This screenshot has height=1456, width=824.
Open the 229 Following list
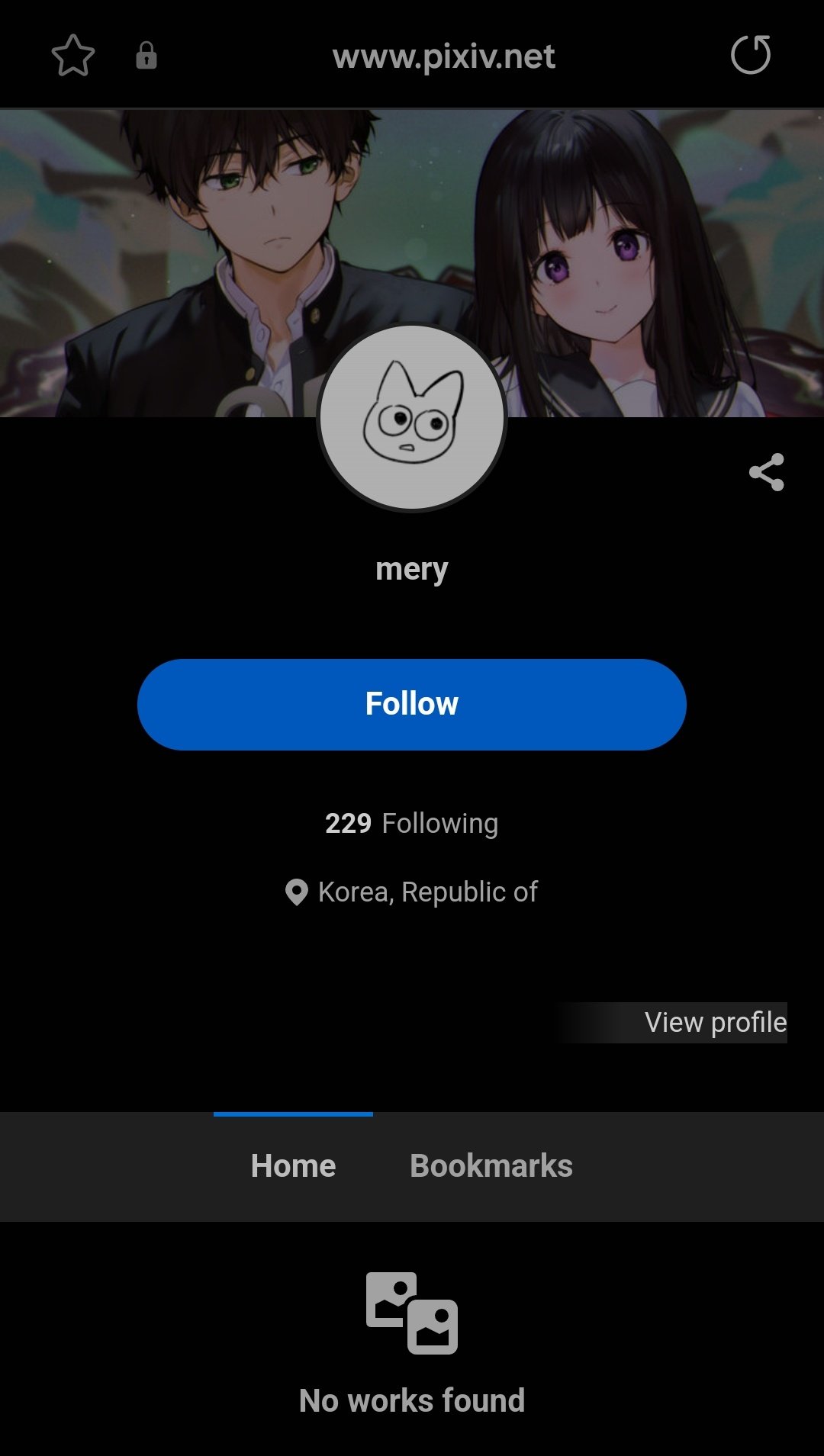click(x=412, y=824)
